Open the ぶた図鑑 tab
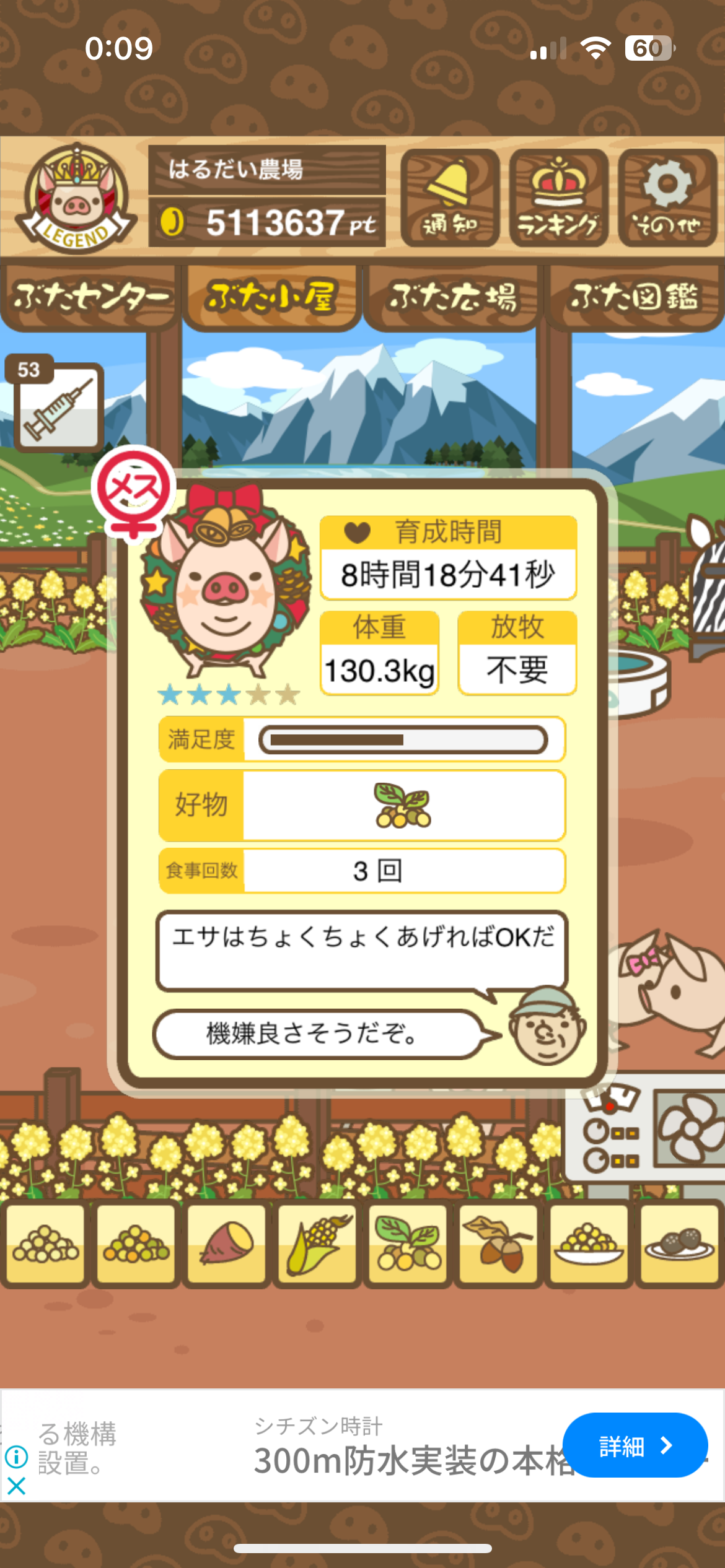 tap(634, 298)
